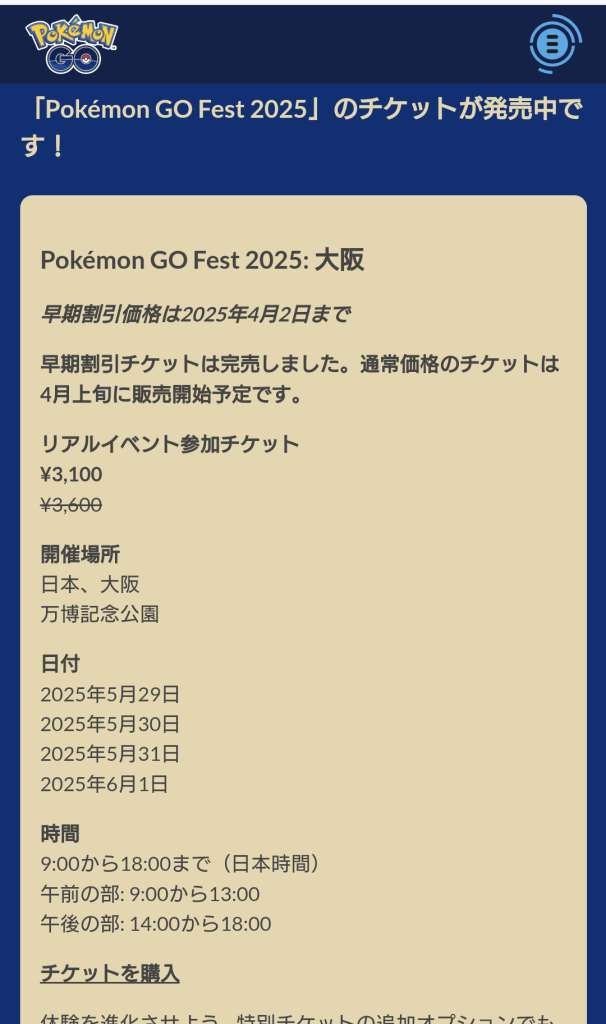Open the チケットを購入 link
The height and width of the screenshot is (1024, 606).
[x=110, y=973]
